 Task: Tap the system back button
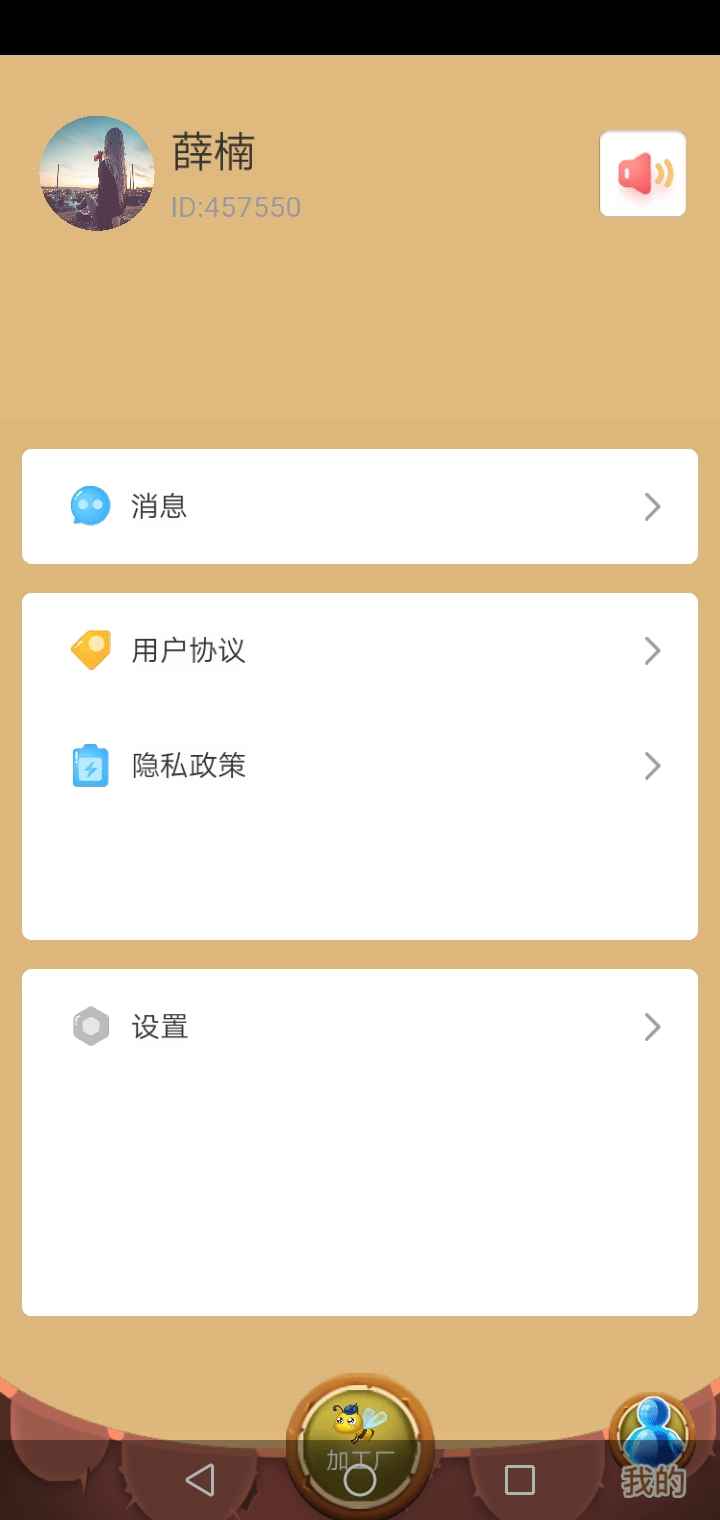pos(200,1480)
